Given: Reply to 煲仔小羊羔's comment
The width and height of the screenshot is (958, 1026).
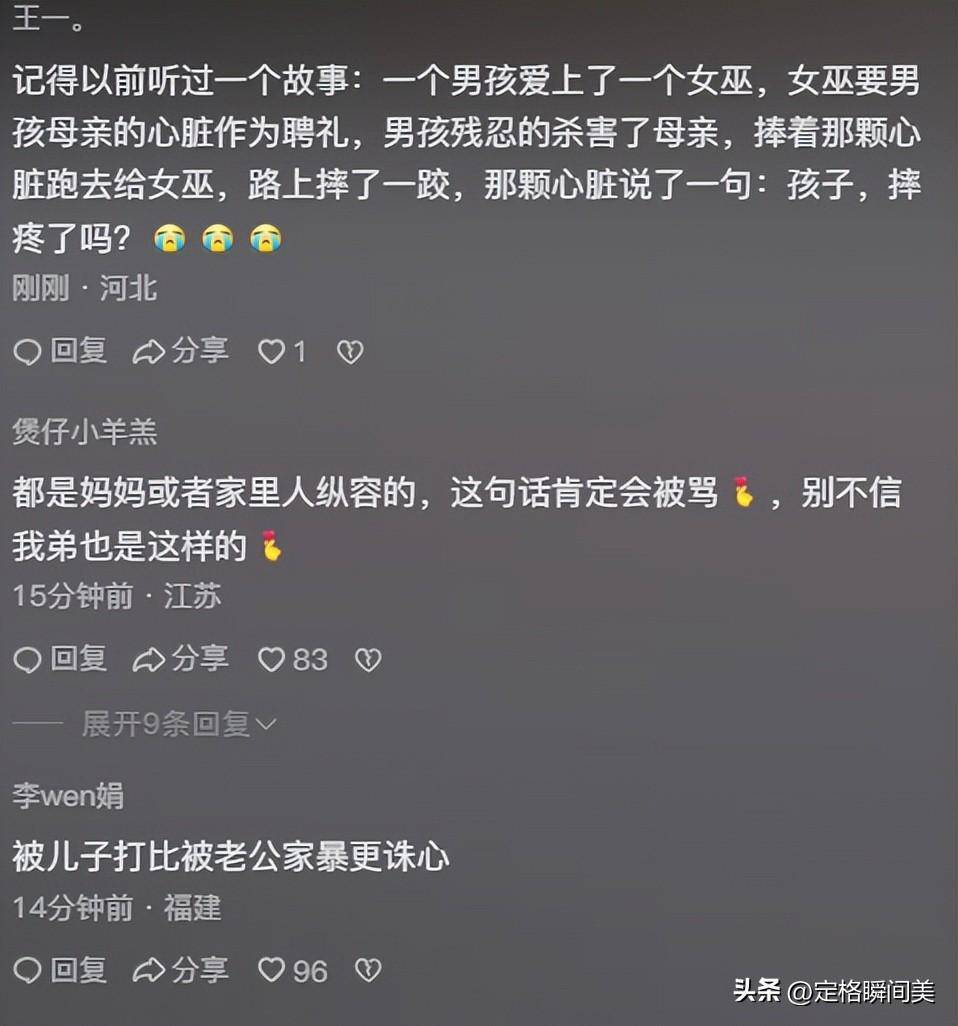Looking at the screenshot, I should pyautogui.click(x=62, y=659).
